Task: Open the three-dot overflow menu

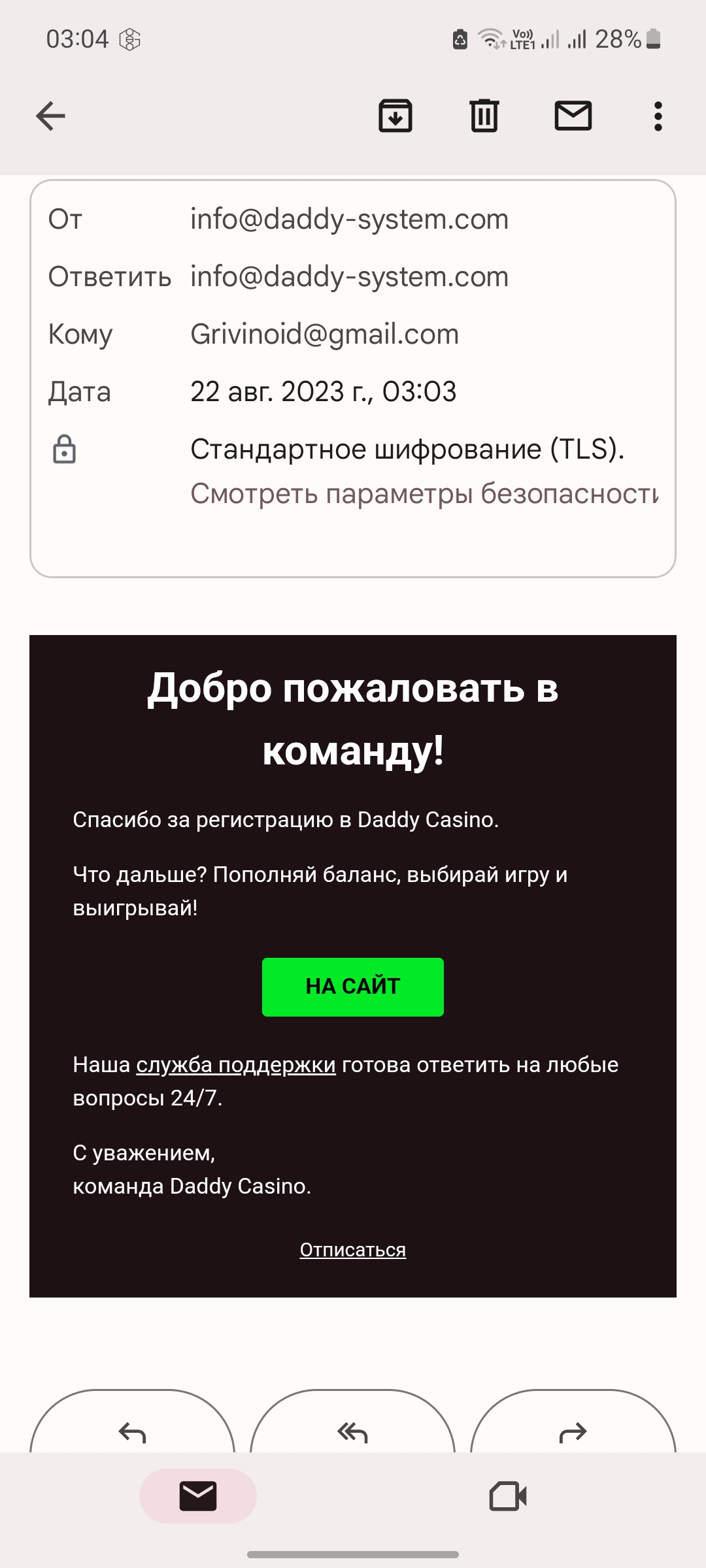Action: (658, 116)
